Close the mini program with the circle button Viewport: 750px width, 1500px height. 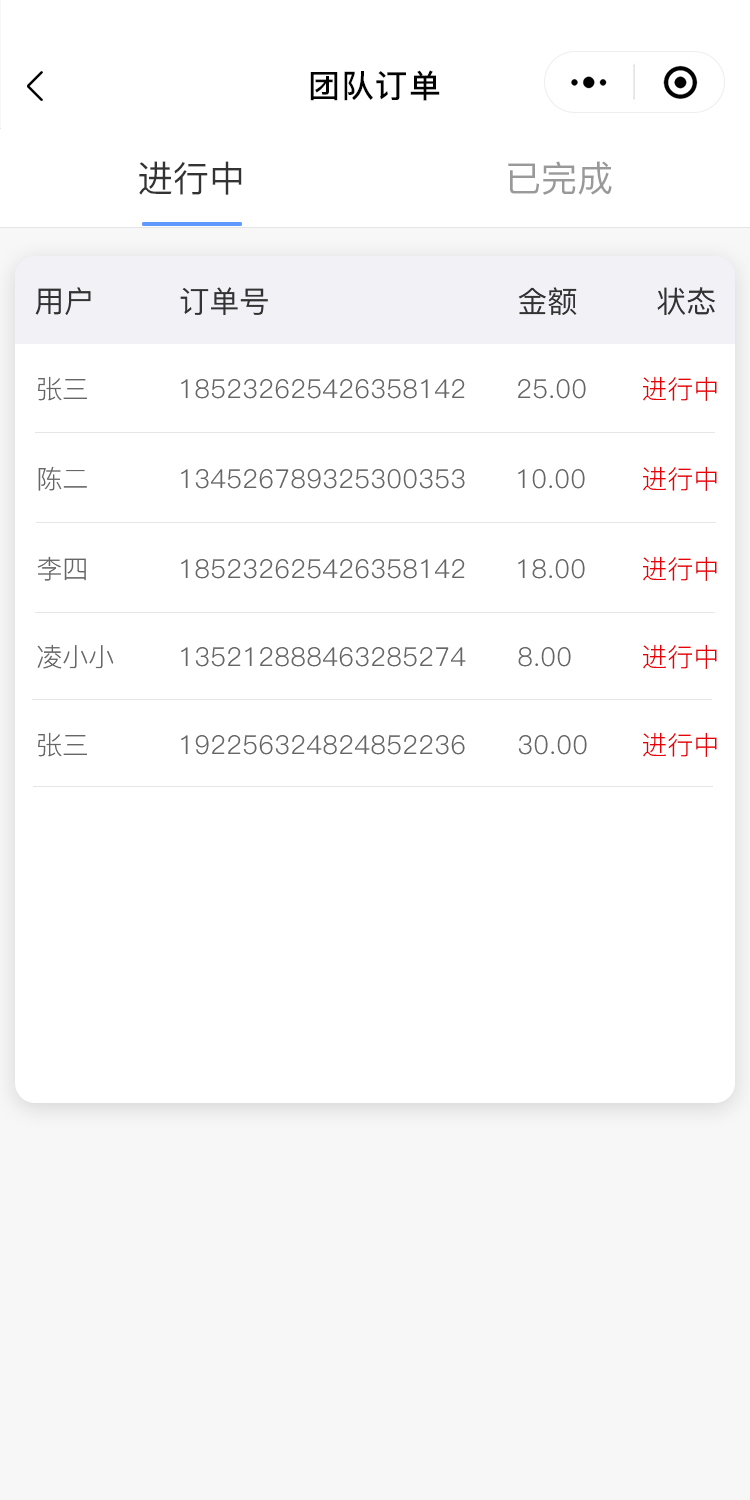(x=680, y=83)
